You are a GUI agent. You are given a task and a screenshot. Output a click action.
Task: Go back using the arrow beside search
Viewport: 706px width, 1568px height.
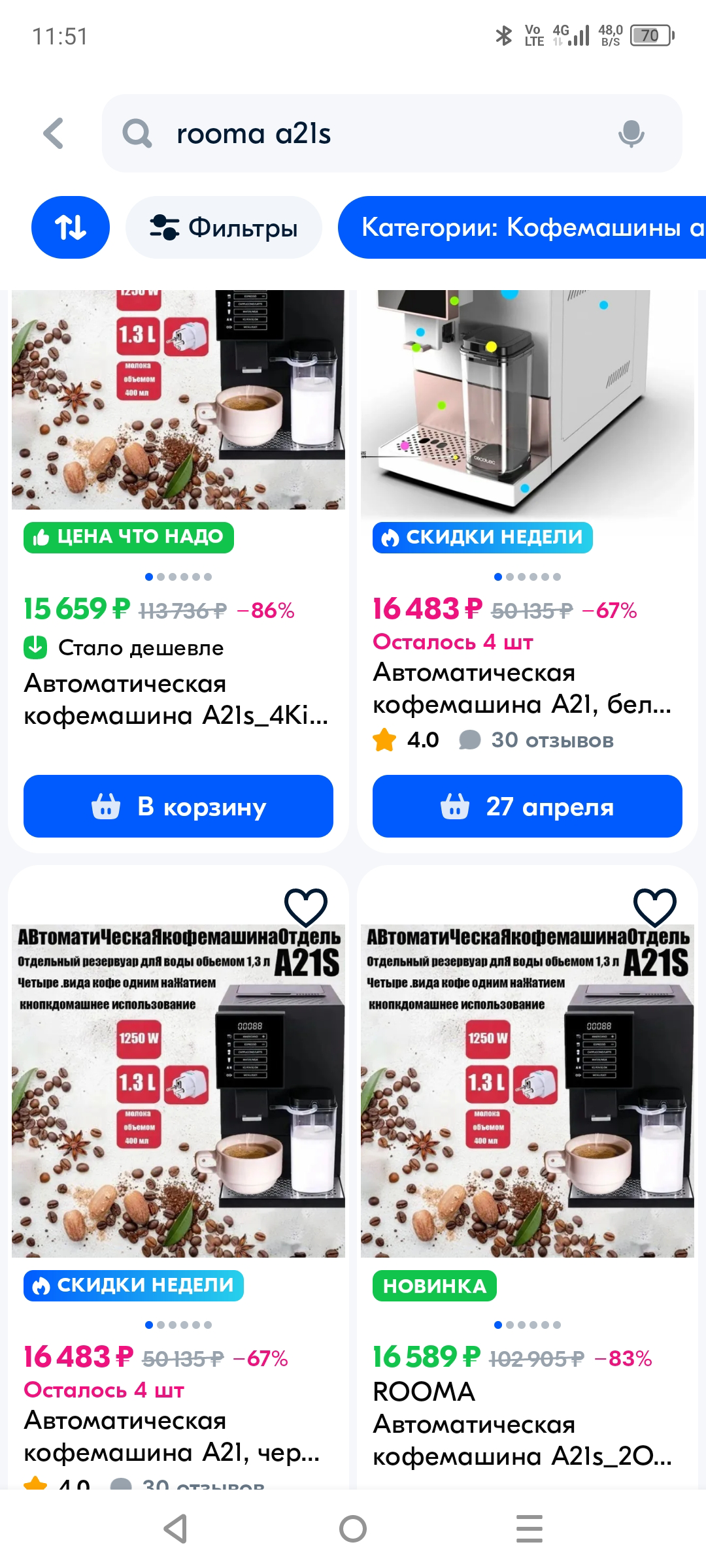(54, 133)
